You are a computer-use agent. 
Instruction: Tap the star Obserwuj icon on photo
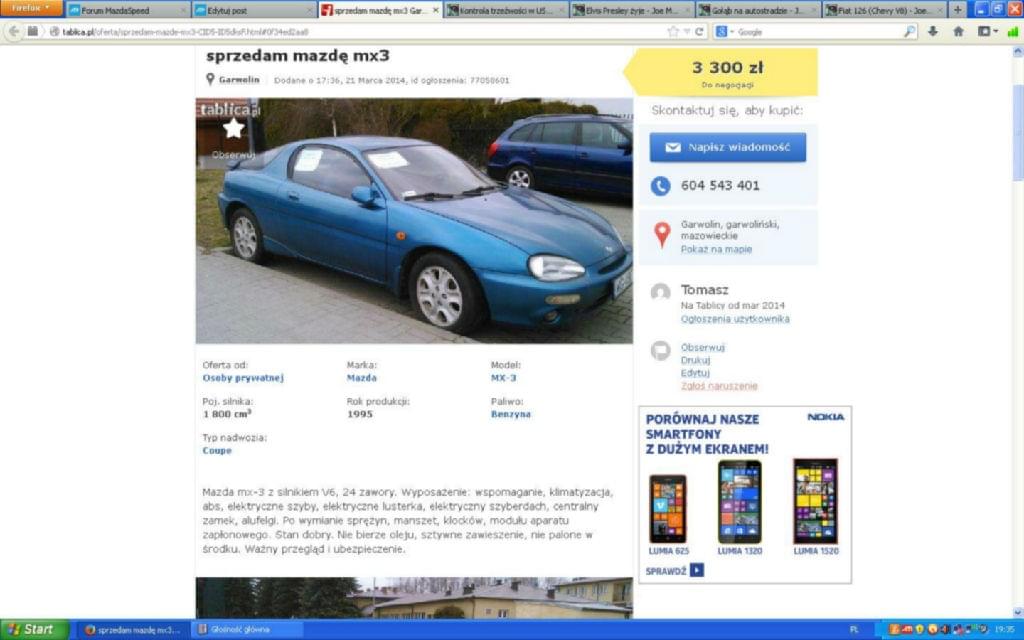[233, 129]
